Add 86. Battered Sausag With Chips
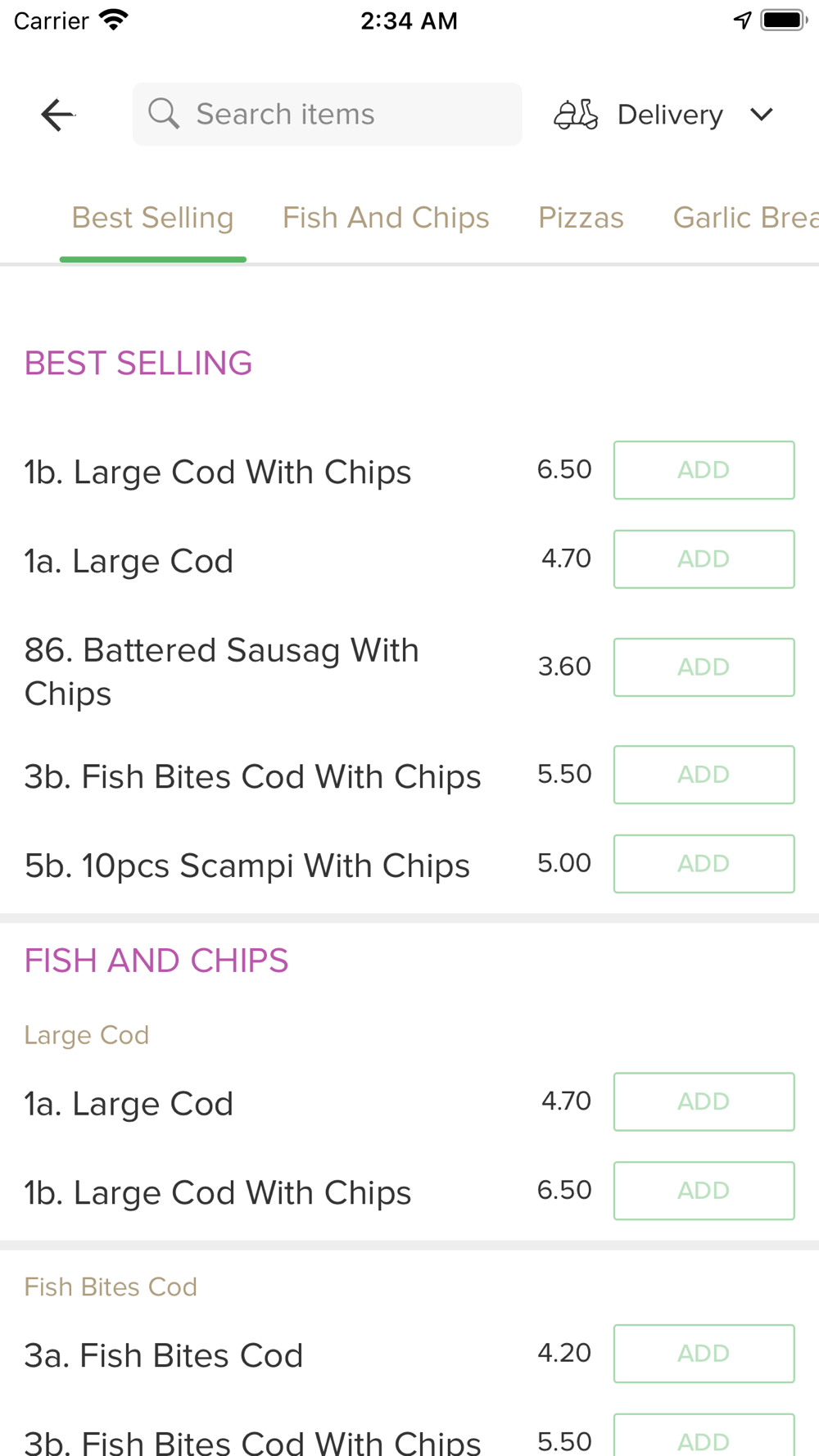819x1456 pixels. [x=704, y=667]
